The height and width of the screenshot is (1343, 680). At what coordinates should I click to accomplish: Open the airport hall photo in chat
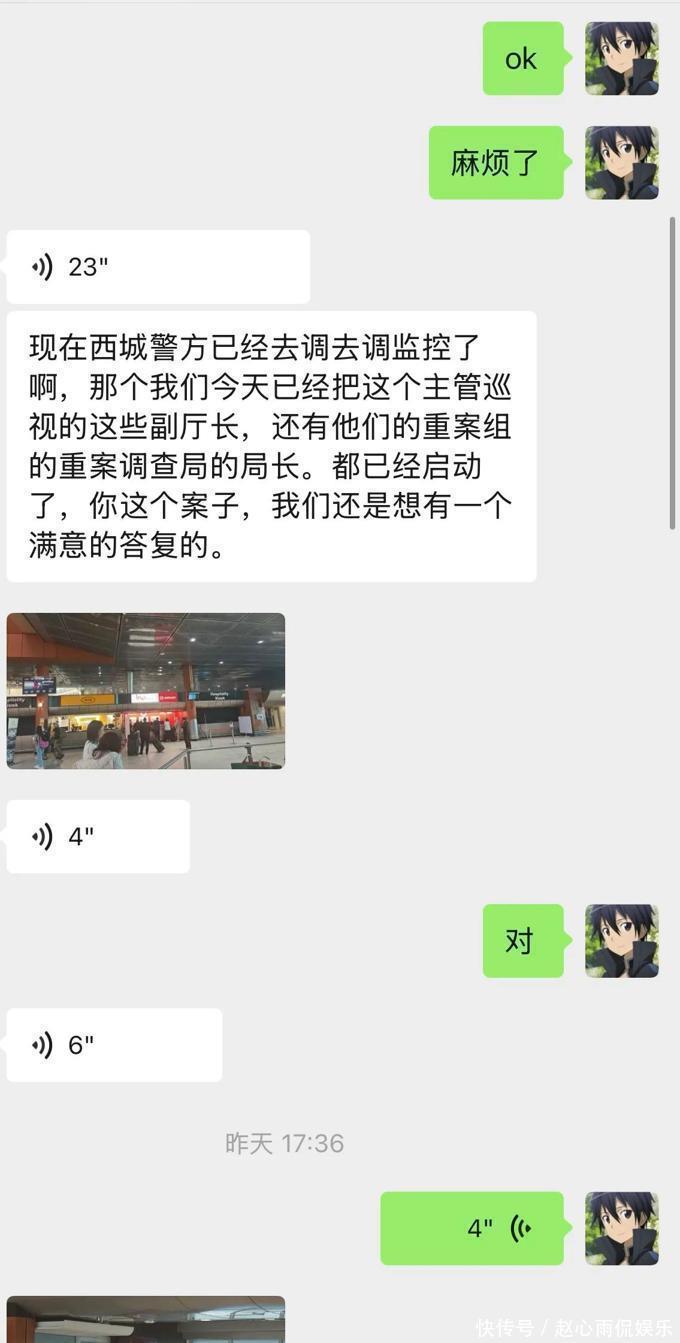(x=146, y=691)
